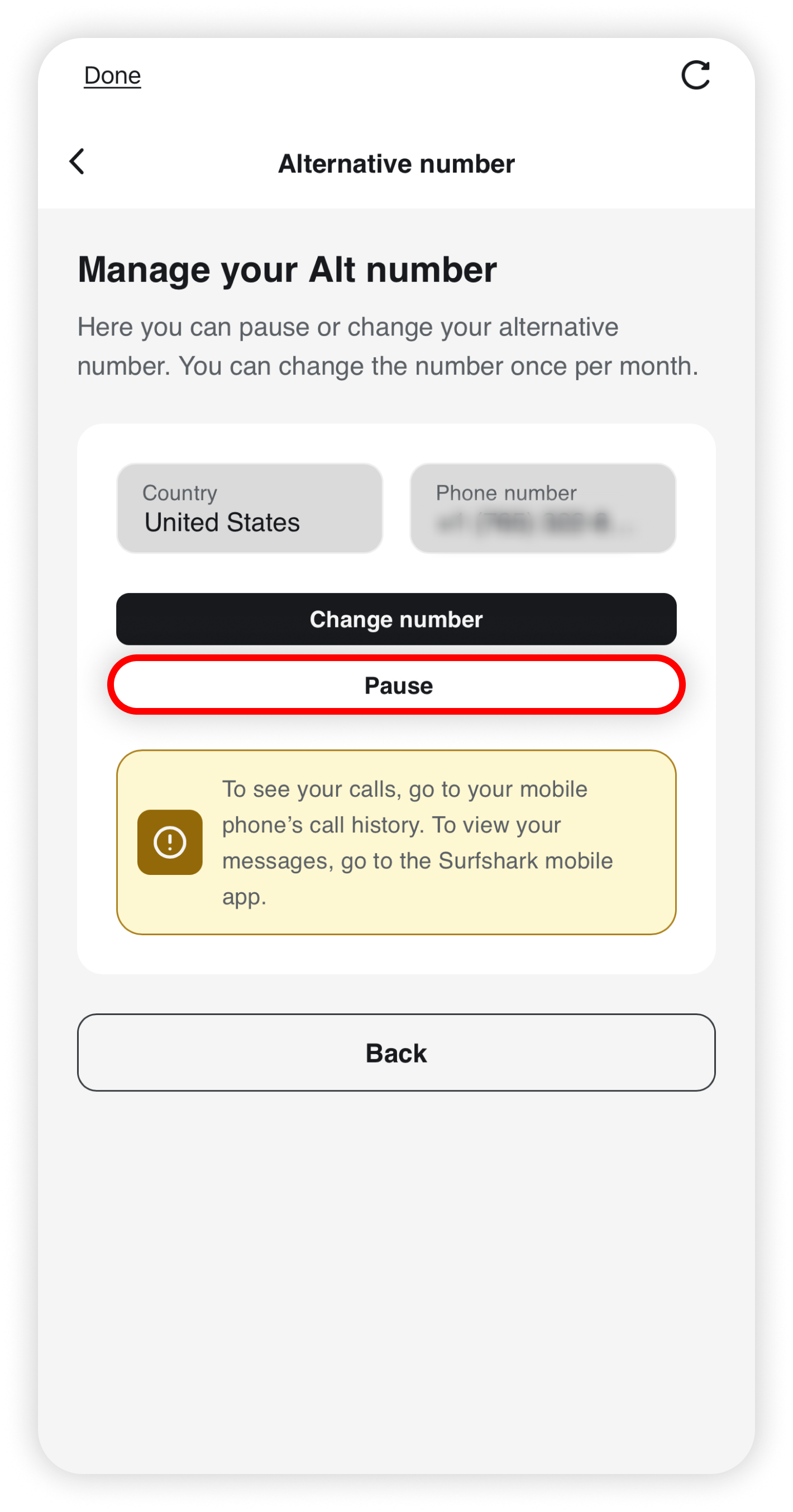Tap the Back button at bottom

click(396, 1052)
